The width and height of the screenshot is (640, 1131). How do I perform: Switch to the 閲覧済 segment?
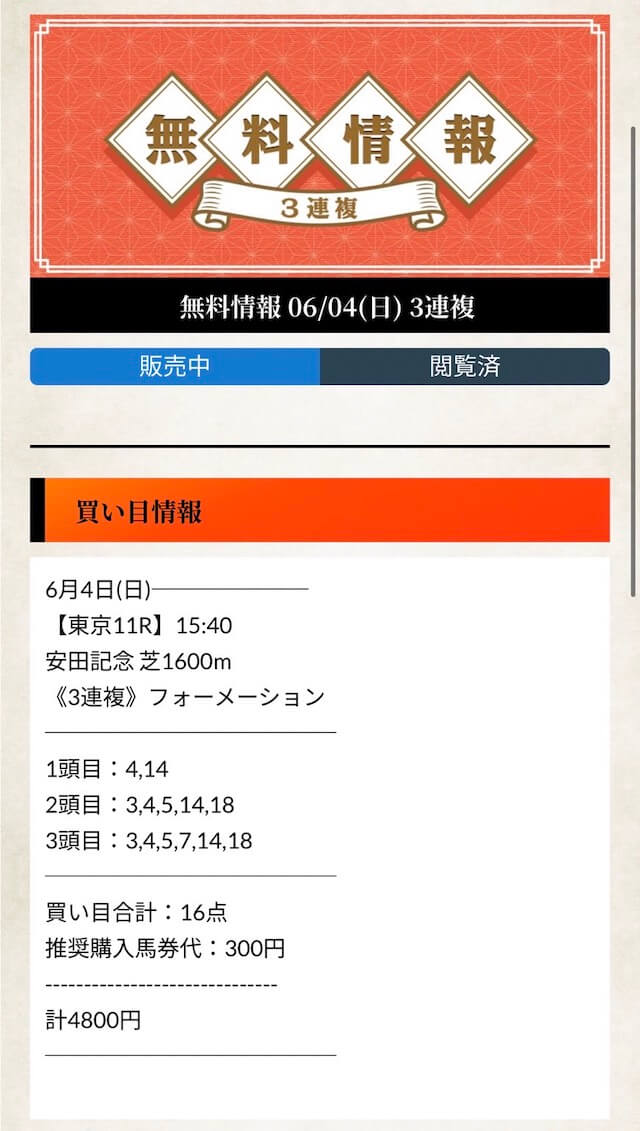pyautogui.click(x=464, y=366)
